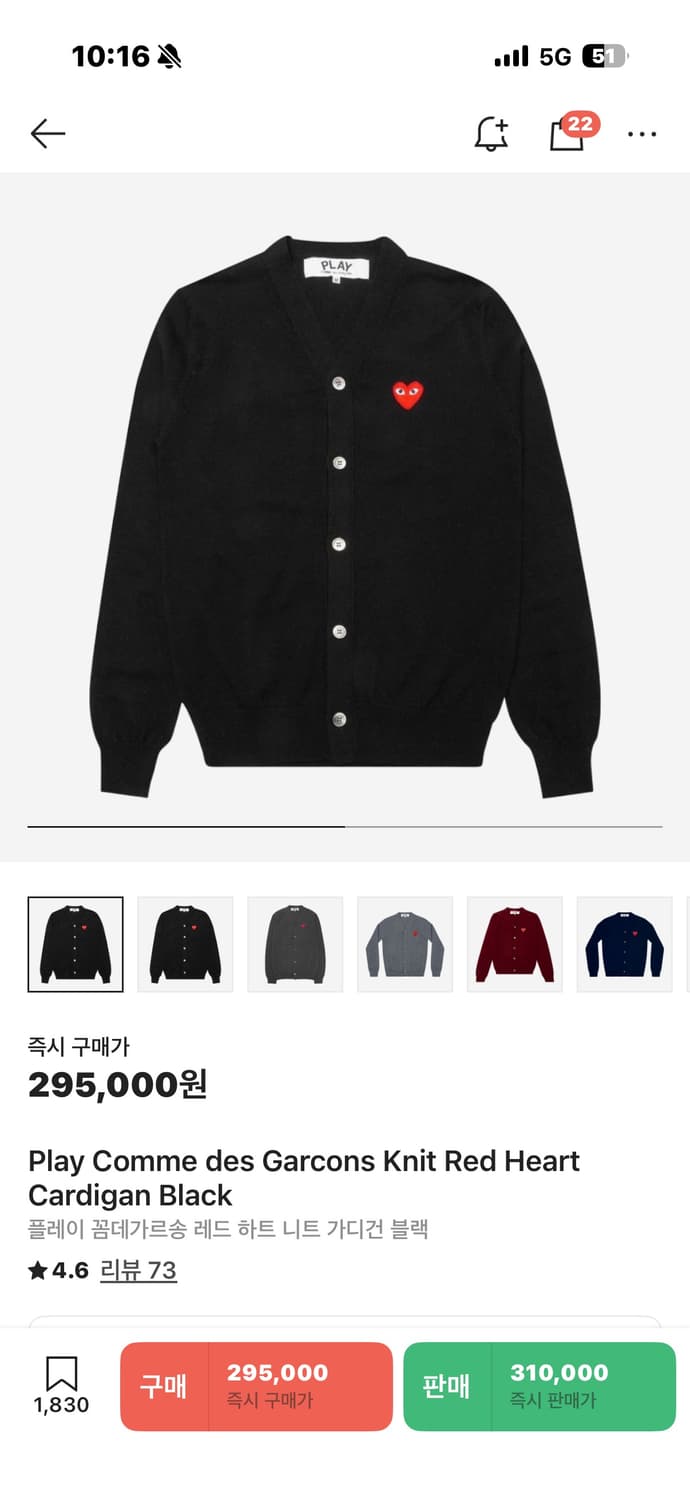
Task: Open the three-dot overflow menu
Action: [x=642, y=134]
